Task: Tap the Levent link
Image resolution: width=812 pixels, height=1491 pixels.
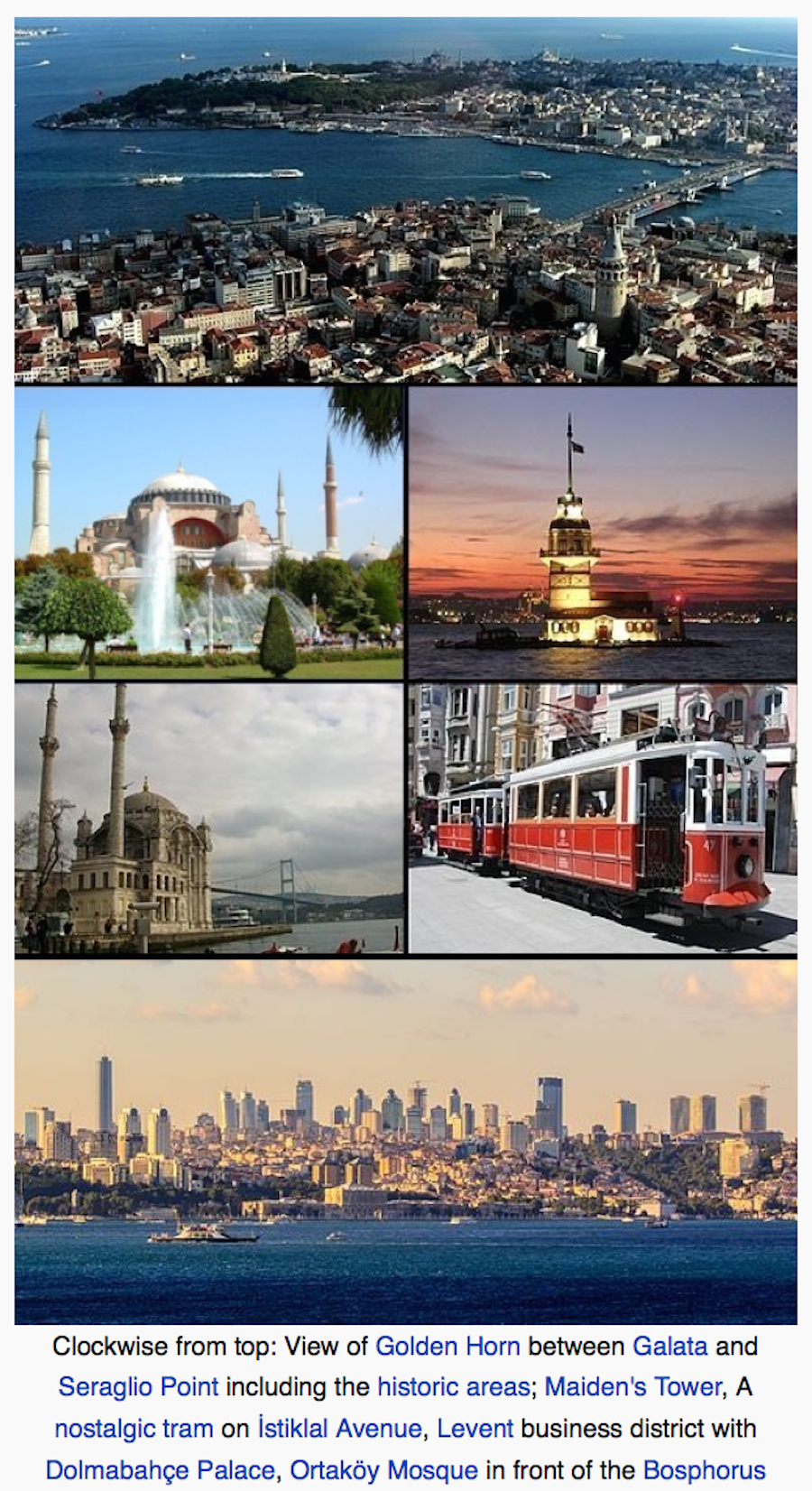Action: [475, 1429]
